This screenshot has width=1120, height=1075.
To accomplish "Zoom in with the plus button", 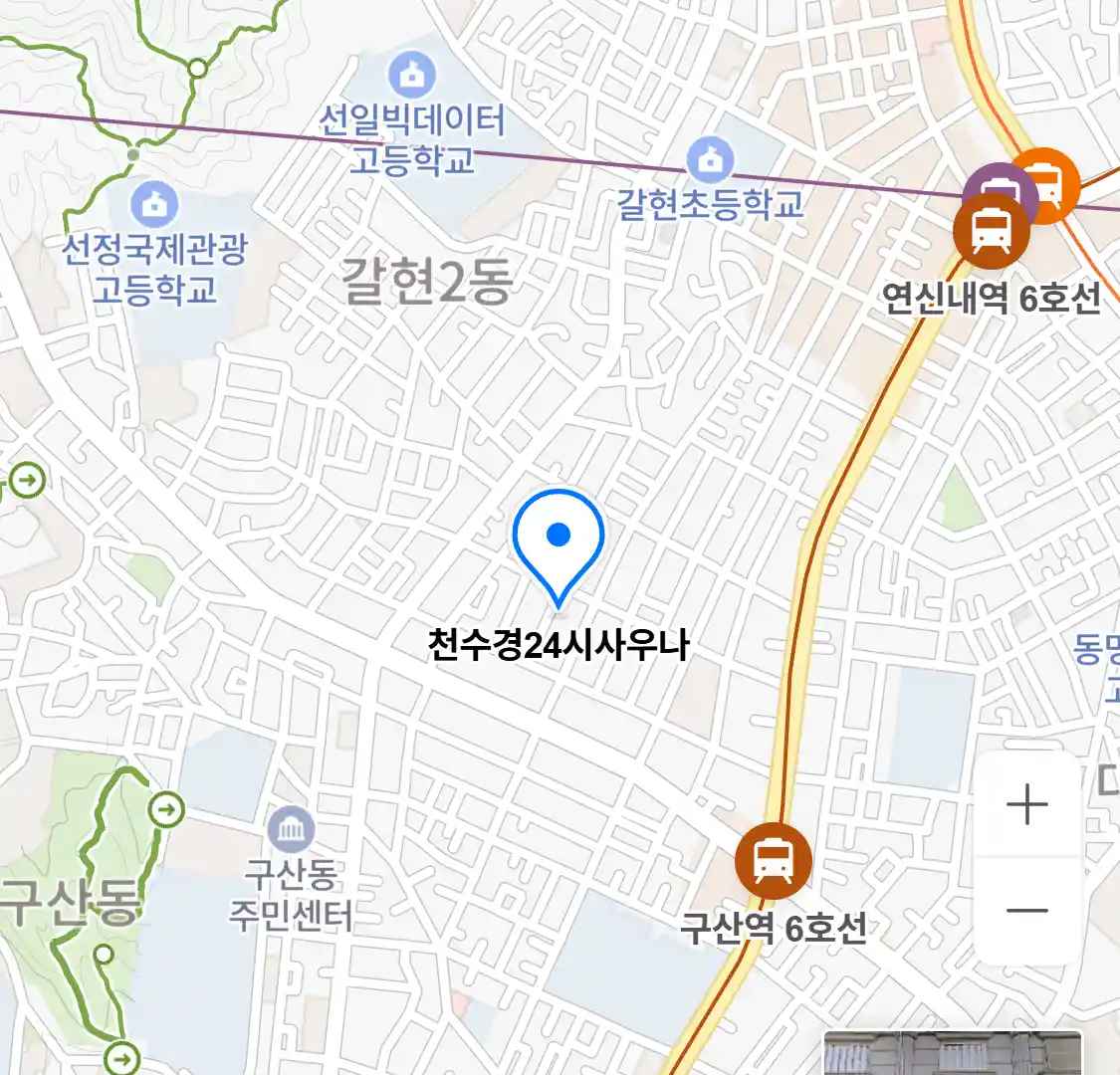I will coord(1027,804).
